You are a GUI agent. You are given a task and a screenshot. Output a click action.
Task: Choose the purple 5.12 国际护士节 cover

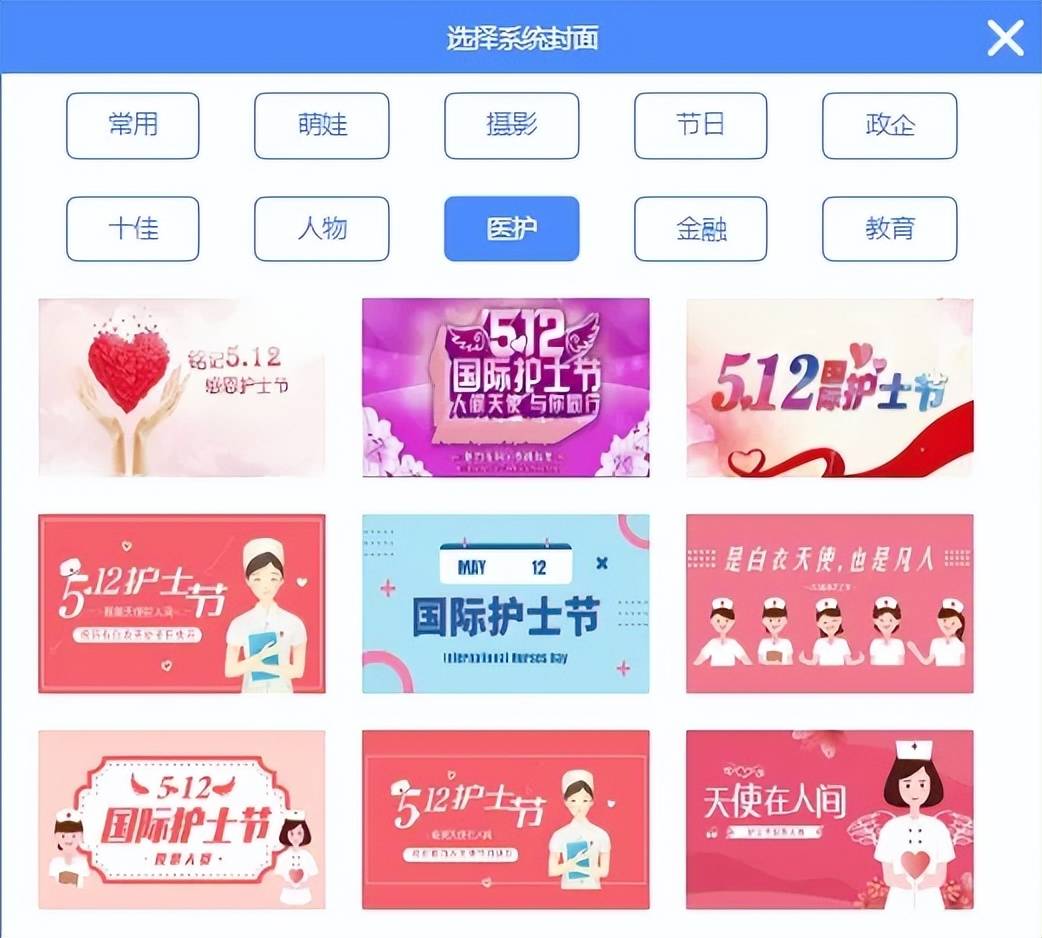pyautogui.click(x=505, y=387)
